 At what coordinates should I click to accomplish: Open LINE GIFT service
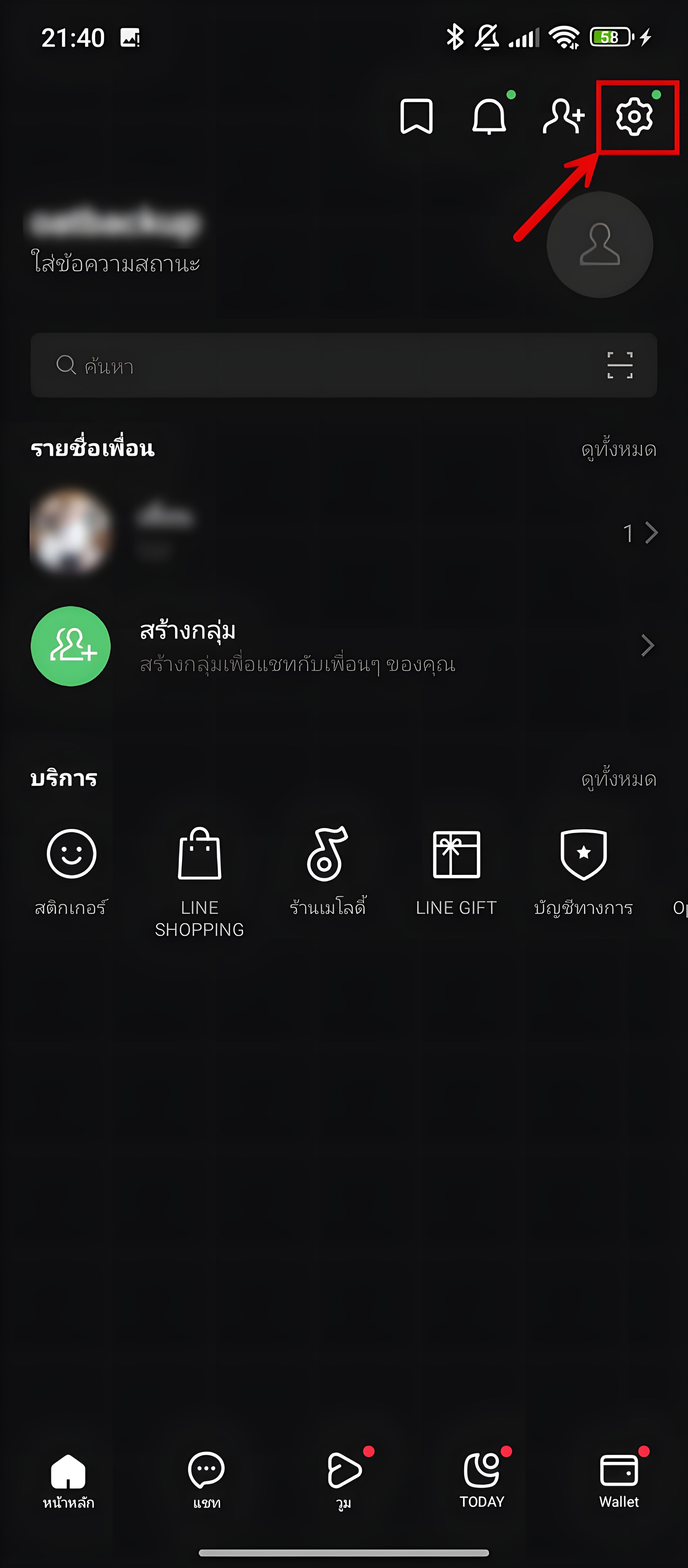[456, 867]
